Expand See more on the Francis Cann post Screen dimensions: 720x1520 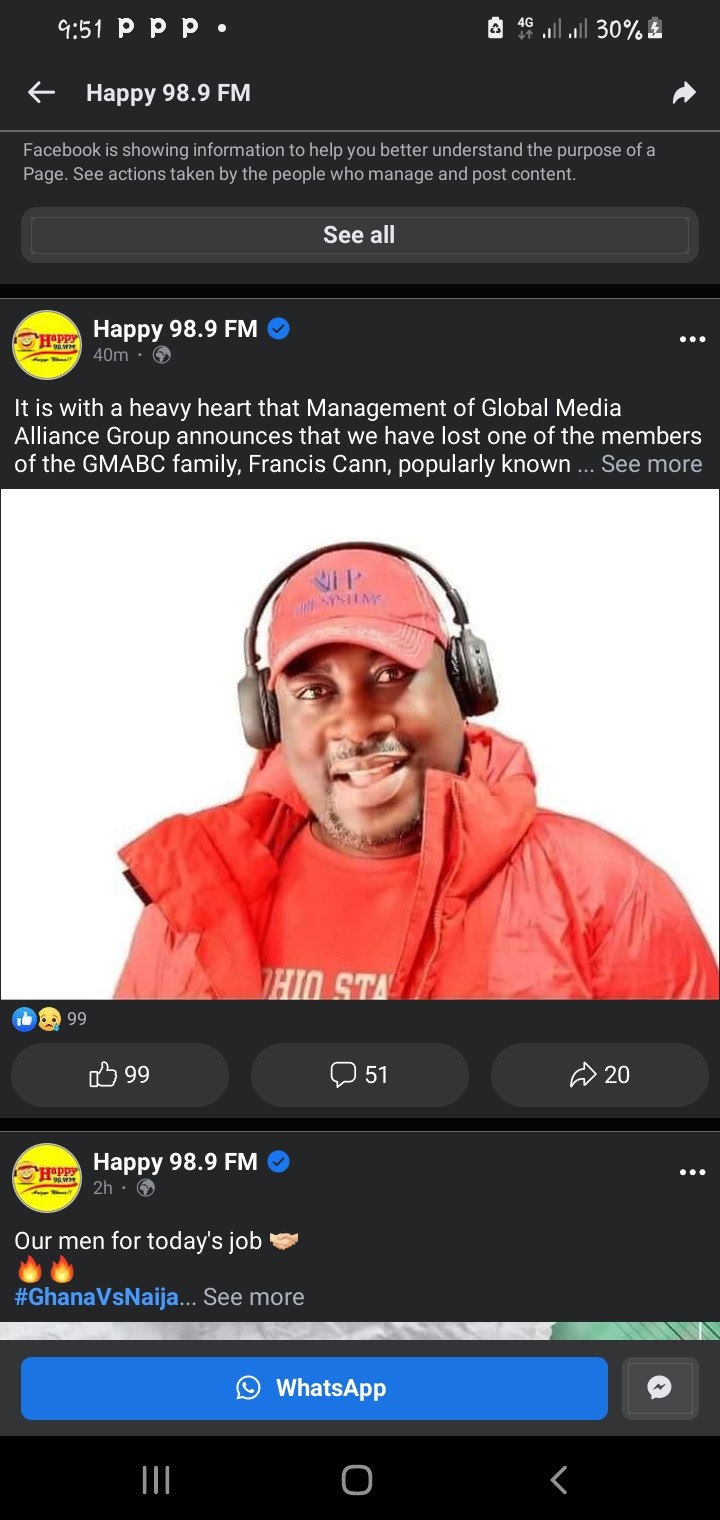[x=651, y=464]
